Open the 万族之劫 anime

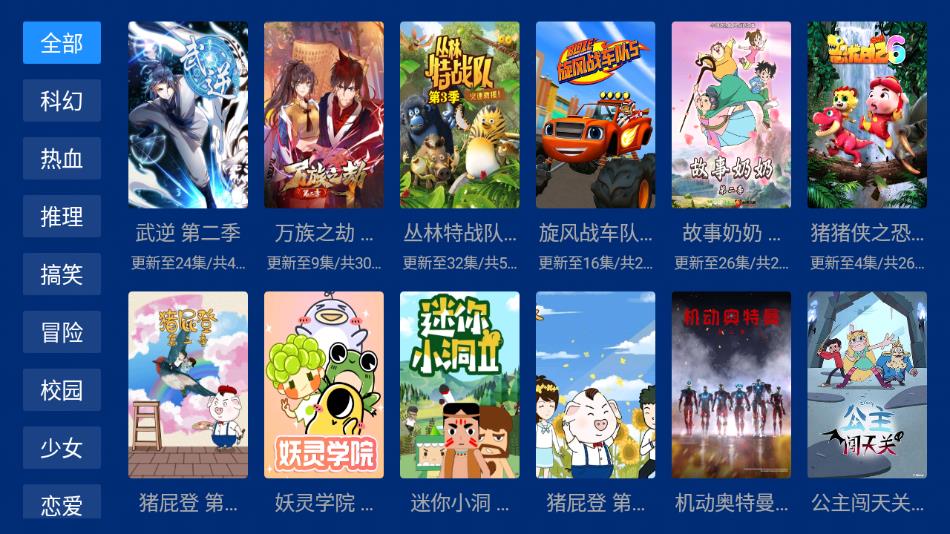coord(324,115)
